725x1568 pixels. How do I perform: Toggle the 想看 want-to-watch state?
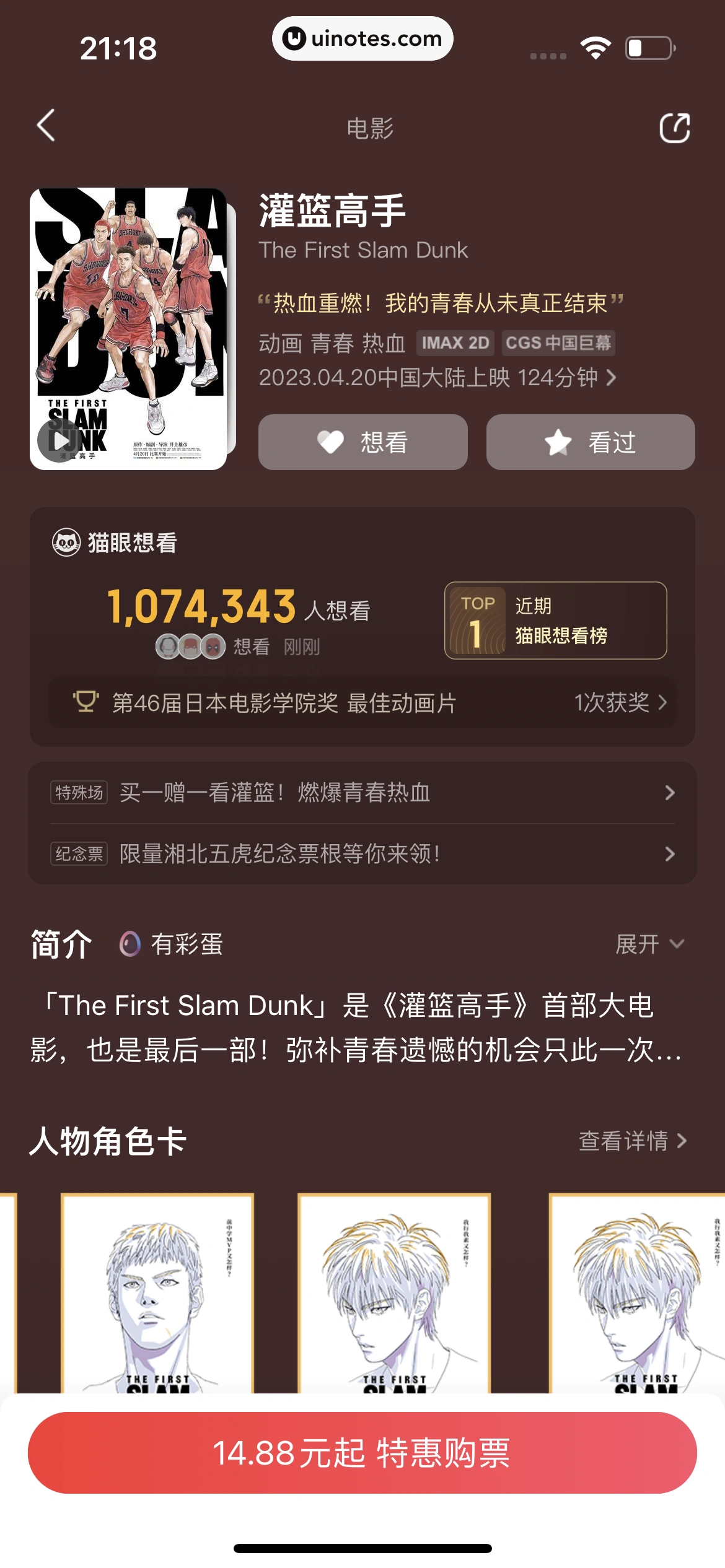click(362, 441)
